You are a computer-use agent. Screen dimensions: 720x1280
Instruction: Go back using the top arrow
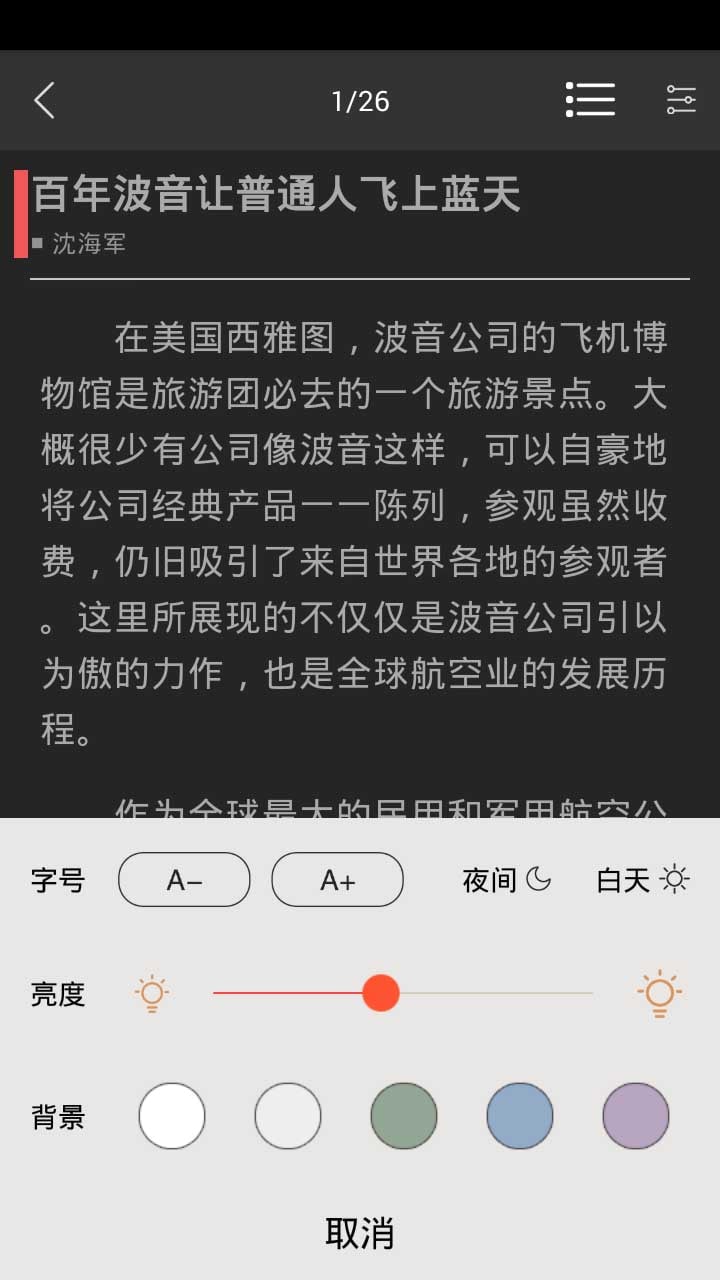(44, 101)
